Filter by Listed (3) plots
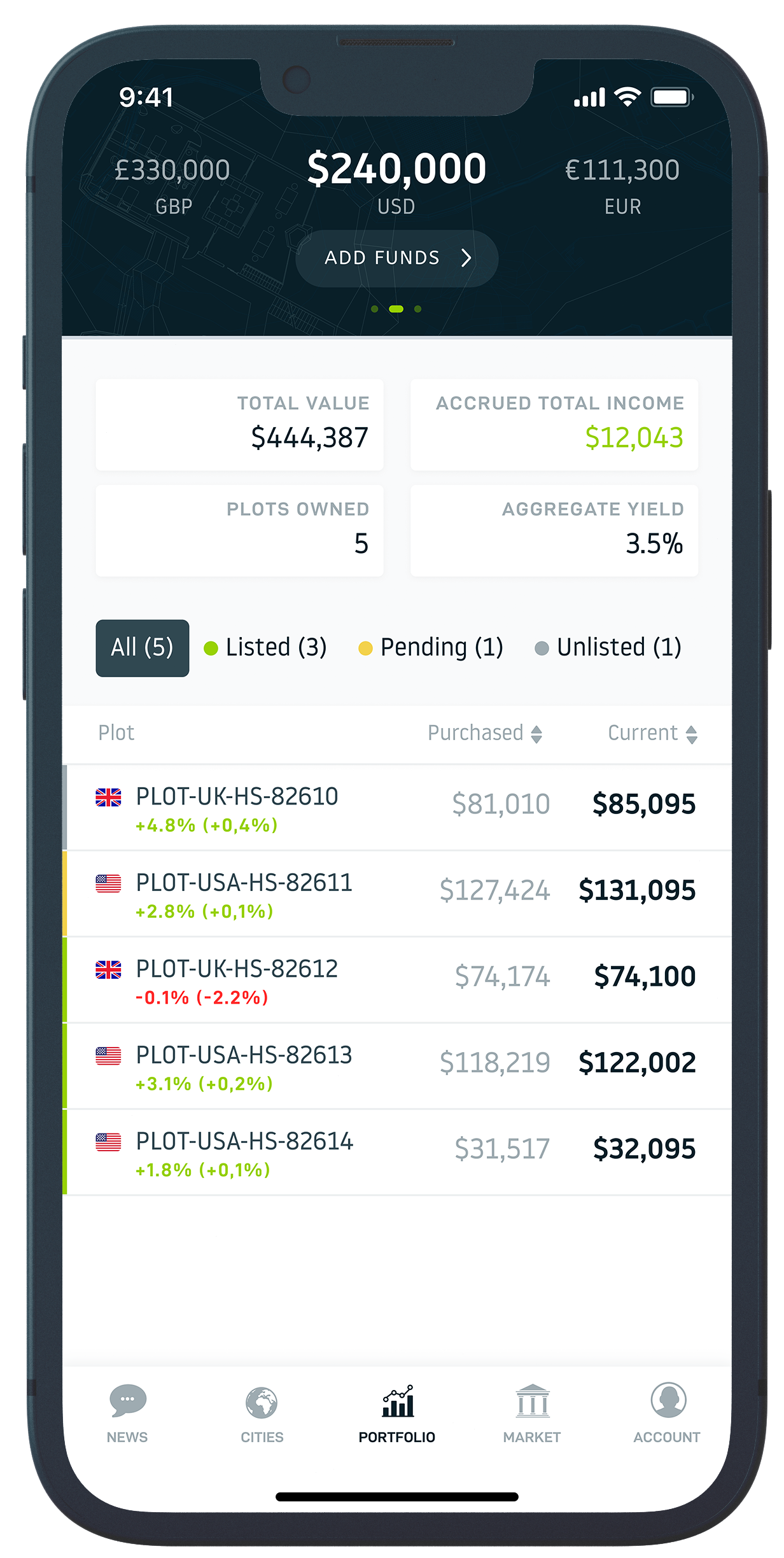Viewport: 784px width, 1558px height. pos(265,648)
